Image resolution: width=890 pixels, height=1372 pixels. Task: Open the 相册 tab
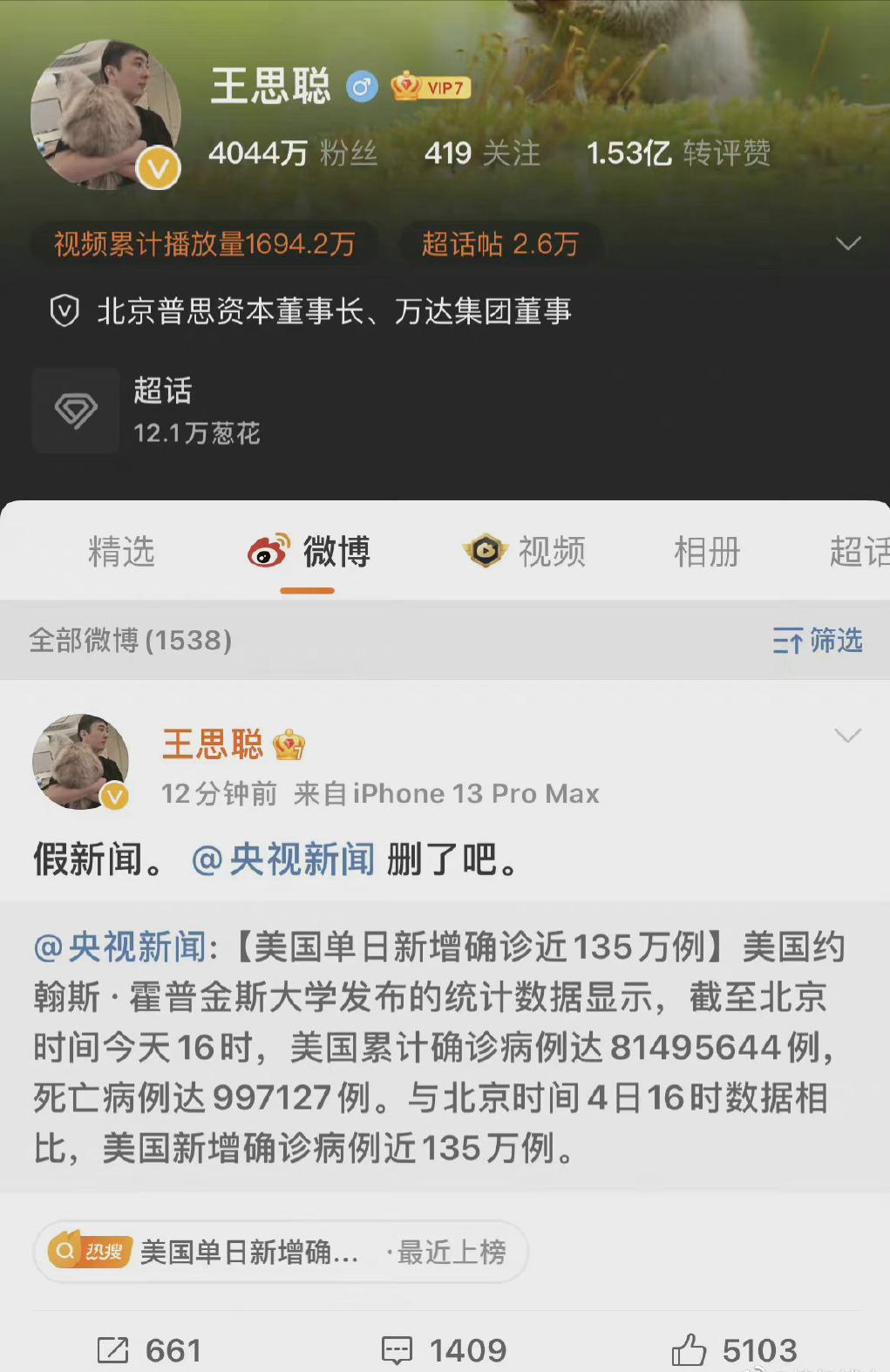coord(706,552)
